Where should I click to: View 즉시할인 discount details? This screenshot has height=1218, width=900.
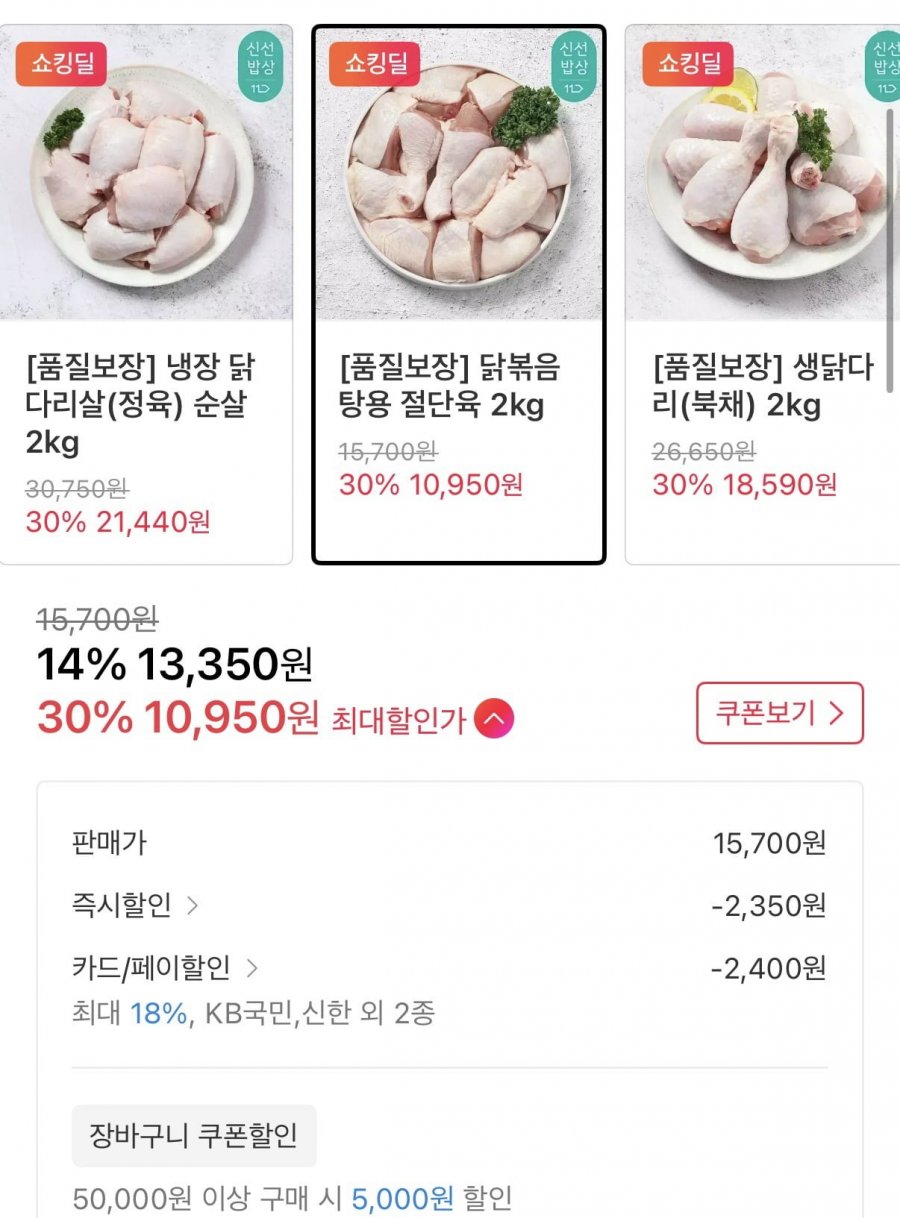tap(136, 906)
